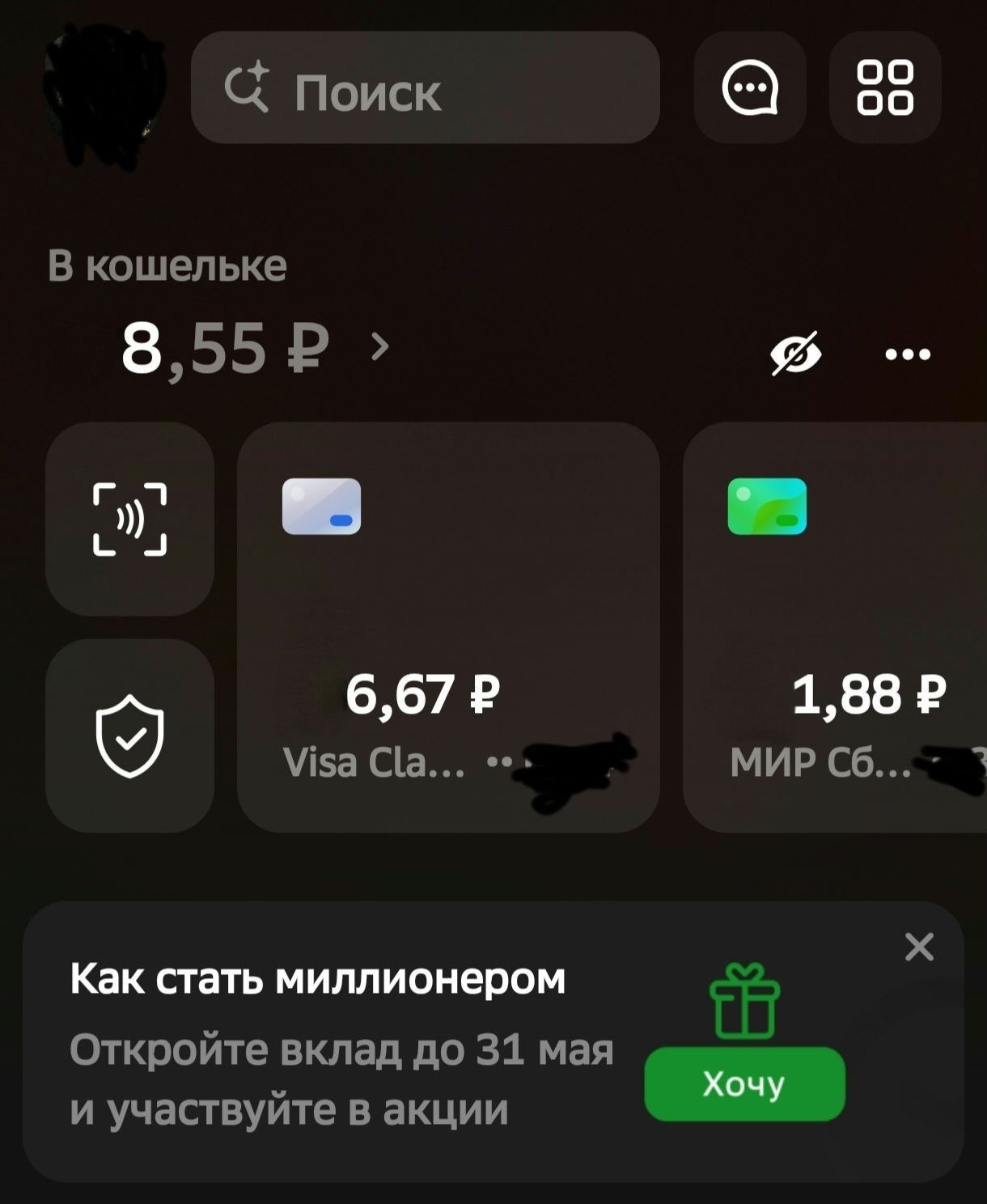Open the Visa Classic card with 6,67 ₽
The height and width of the screenshot is (1204, 987).
click(448, 627)
